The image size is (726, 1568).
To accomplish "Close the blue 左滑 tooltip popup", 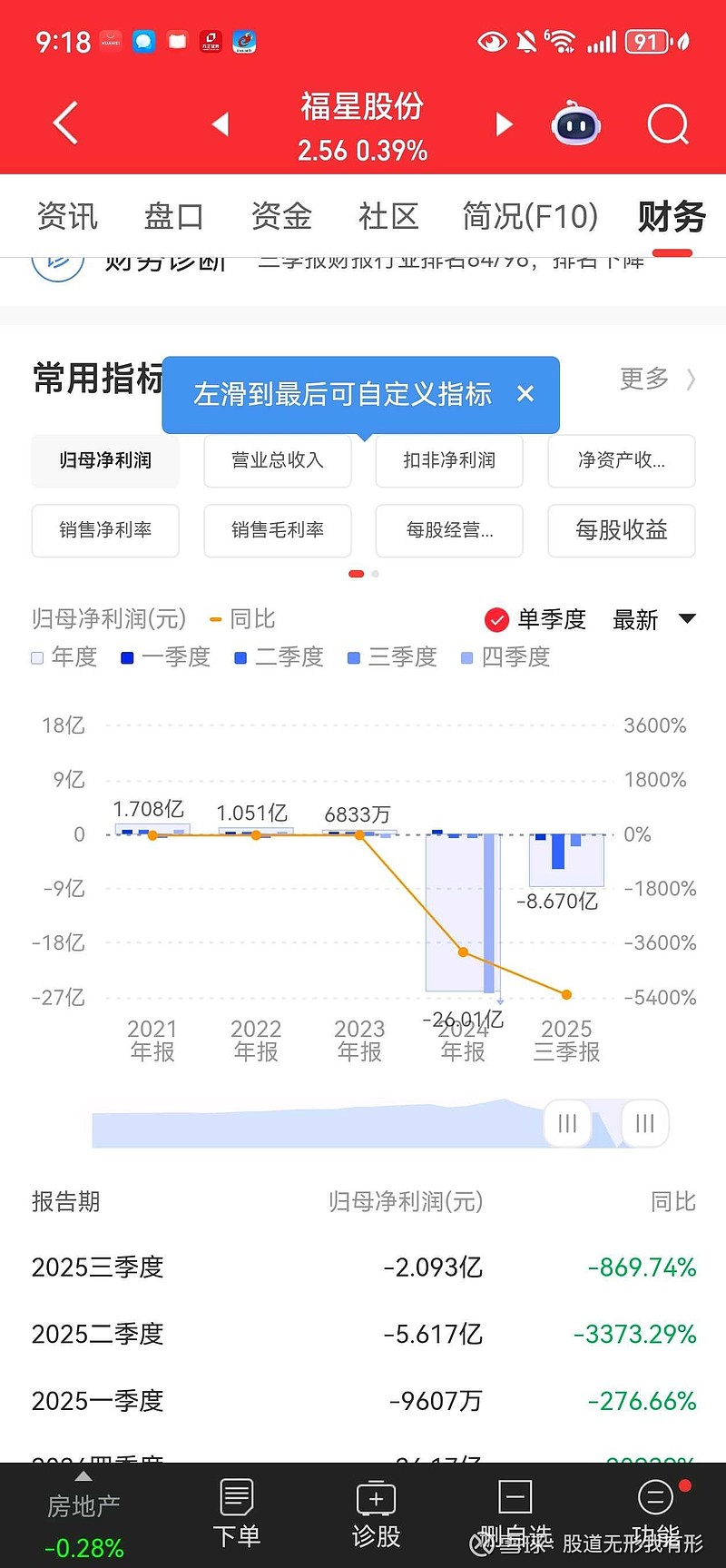I will point(525,394).
